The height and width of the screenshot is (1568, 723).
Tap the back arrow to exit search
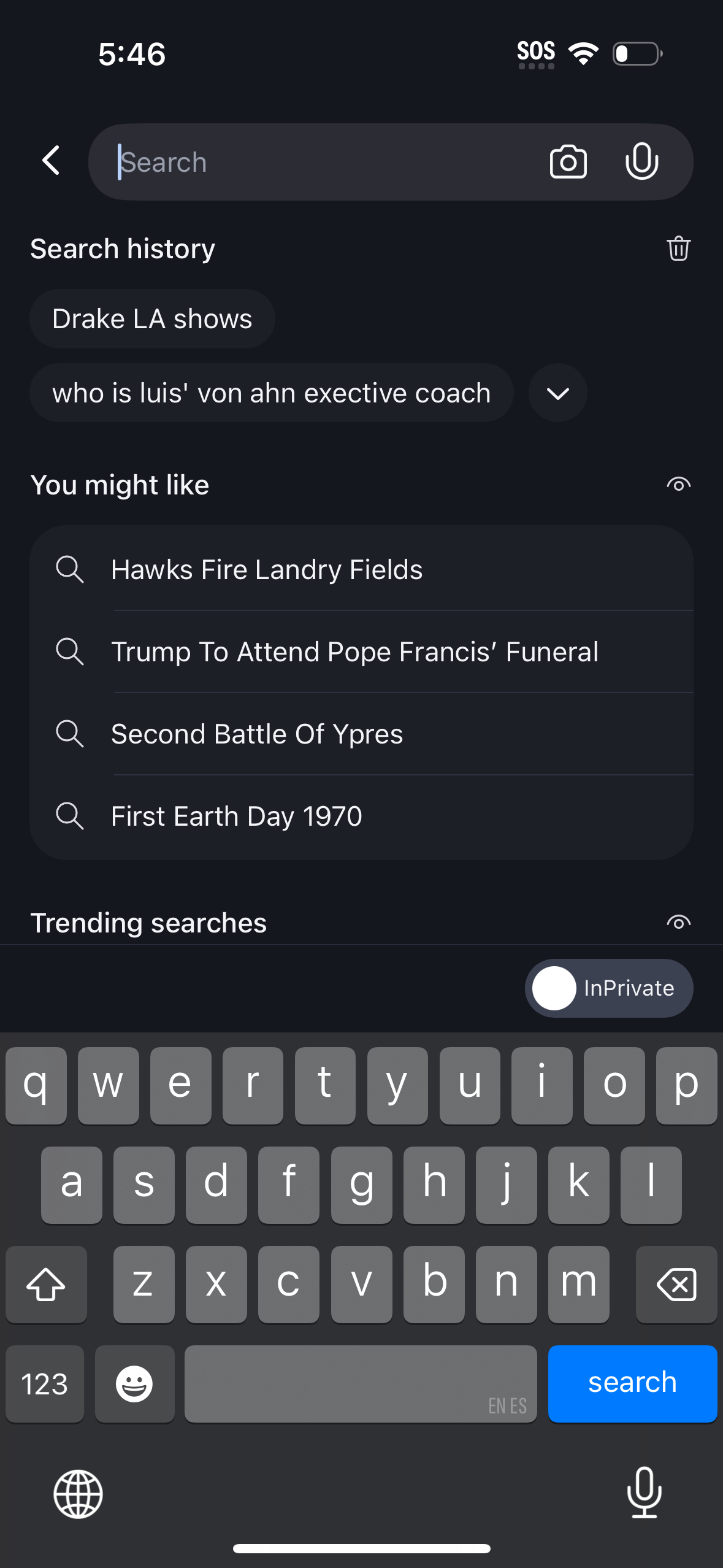point(50,161)
